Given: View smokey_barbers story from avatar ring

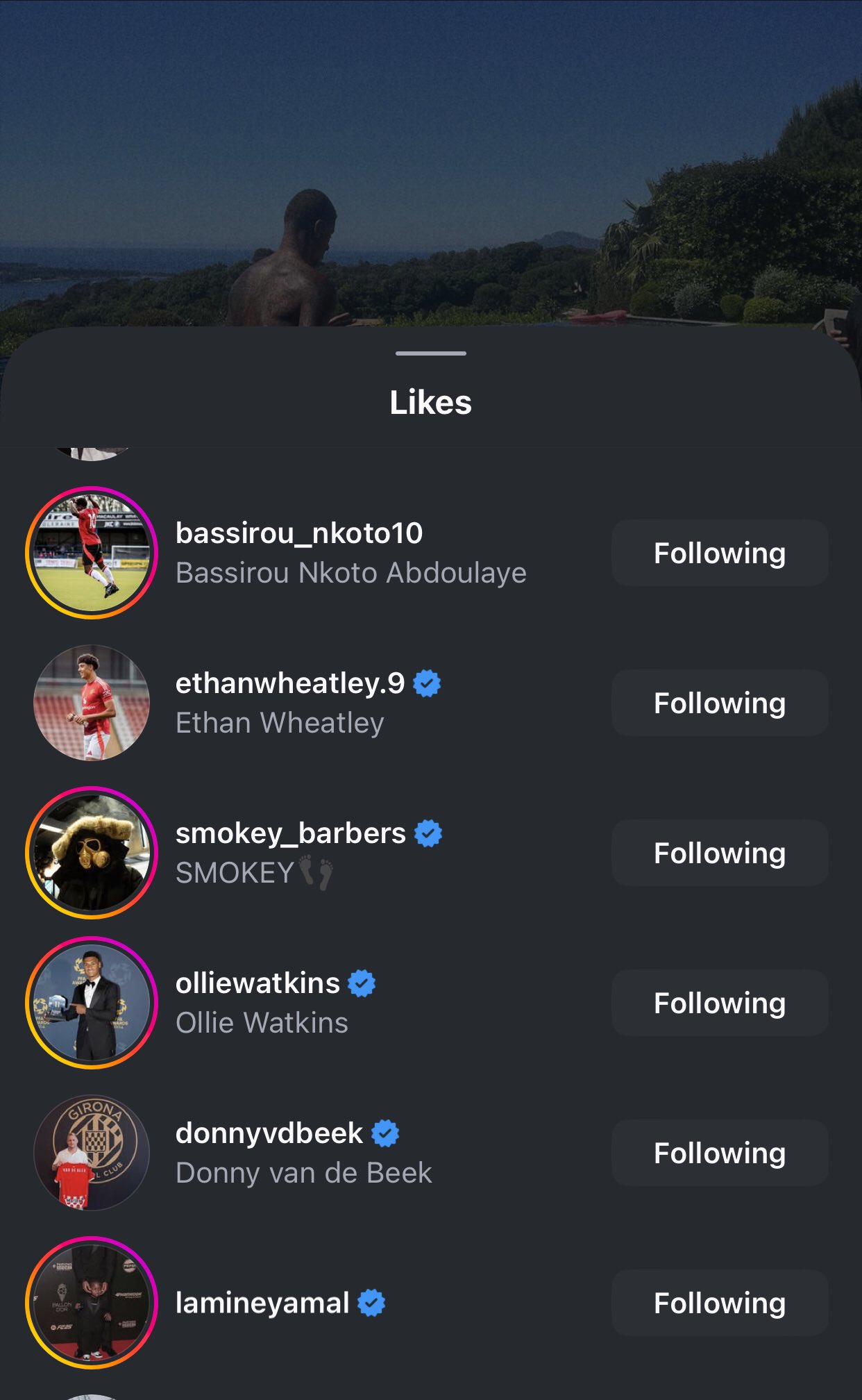Looking at the screenshot, I should point(92,853).
